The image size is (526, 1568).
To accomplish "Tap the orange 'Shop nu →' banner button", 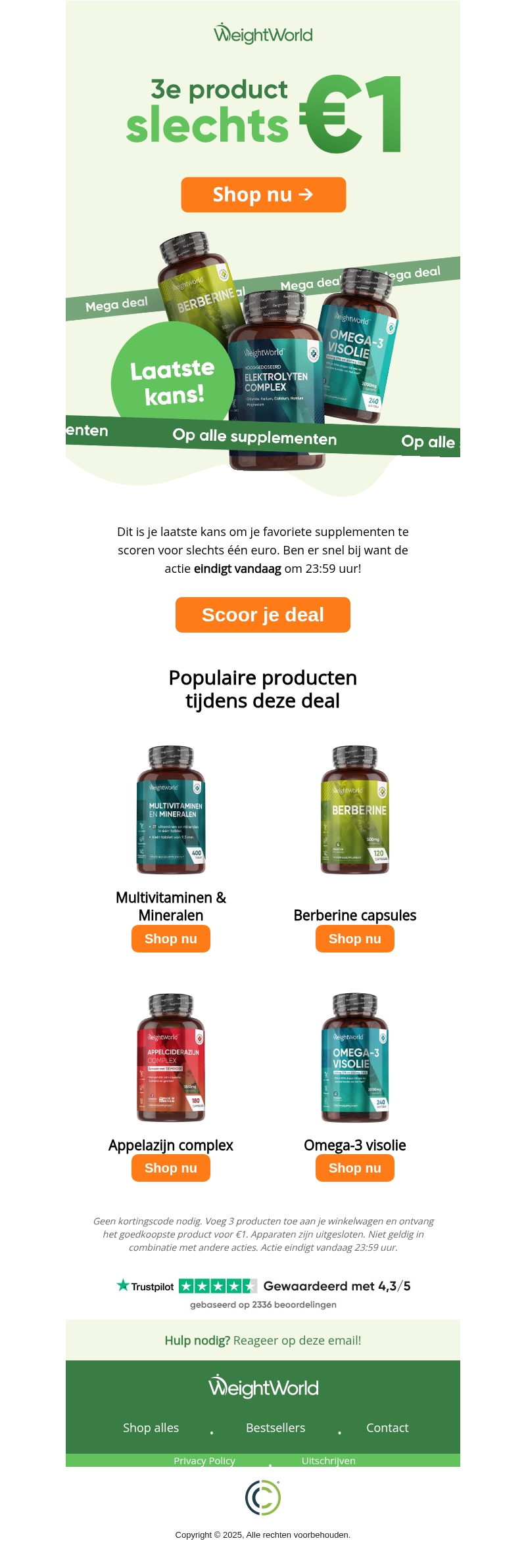I will pyautogui.click(x=263, y=194).
